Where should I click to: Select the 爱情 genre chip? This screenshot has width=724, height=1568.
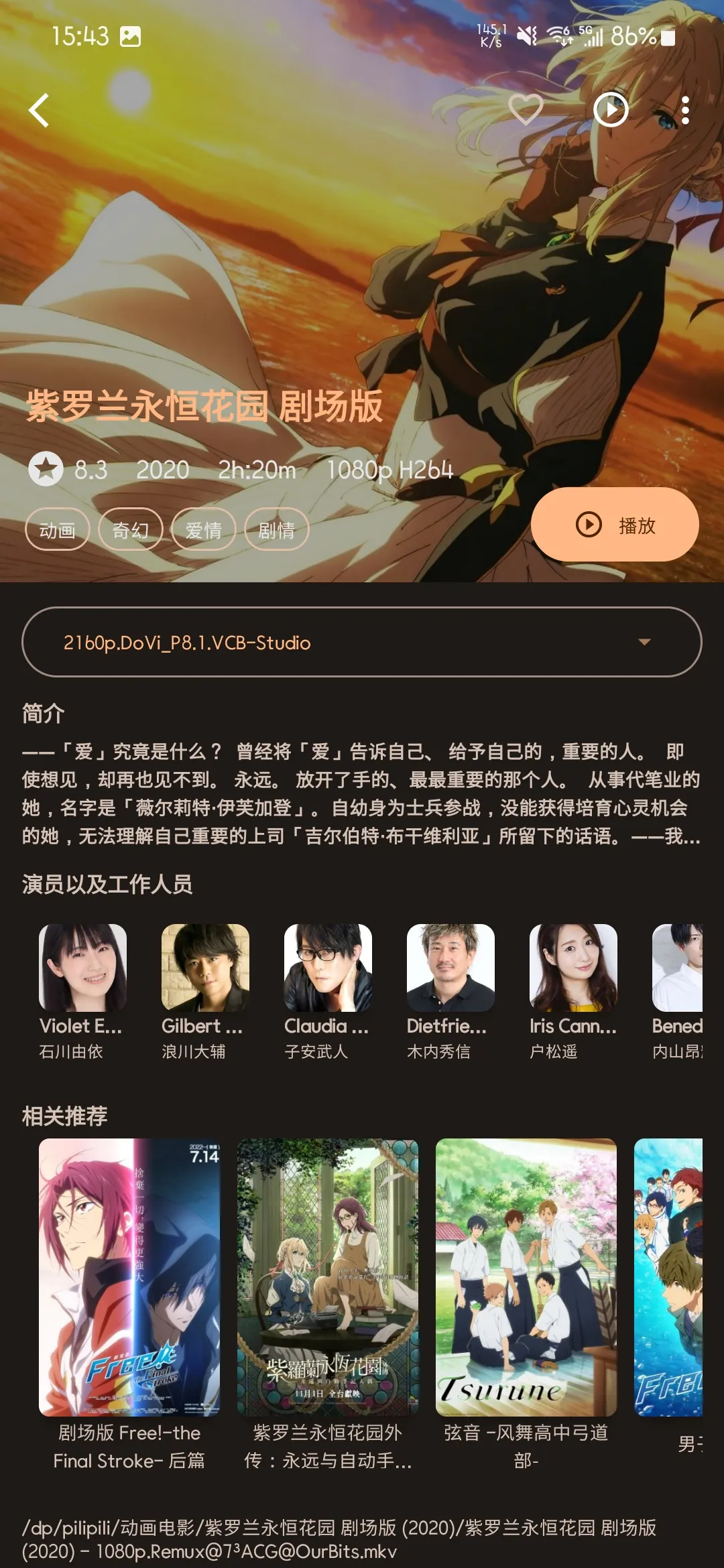point(204,530)
